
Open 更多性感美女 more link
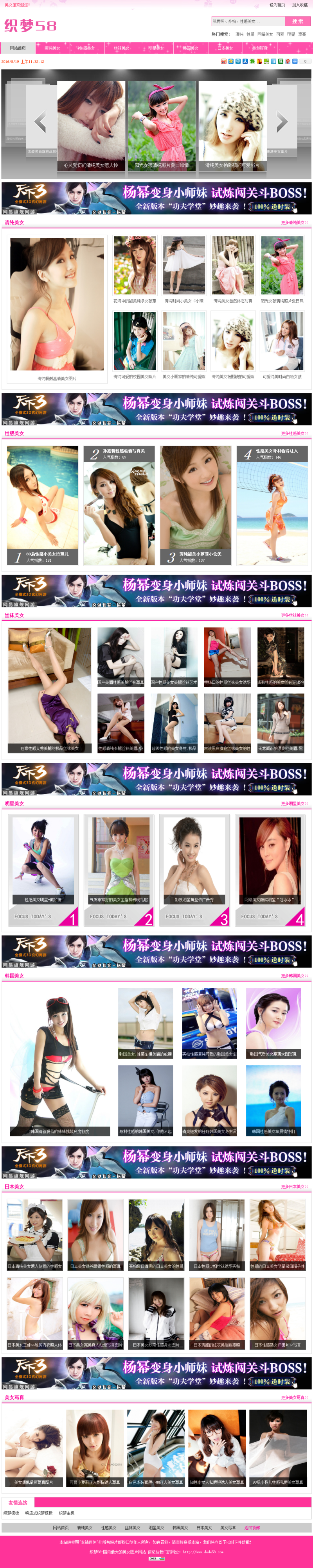294,433
